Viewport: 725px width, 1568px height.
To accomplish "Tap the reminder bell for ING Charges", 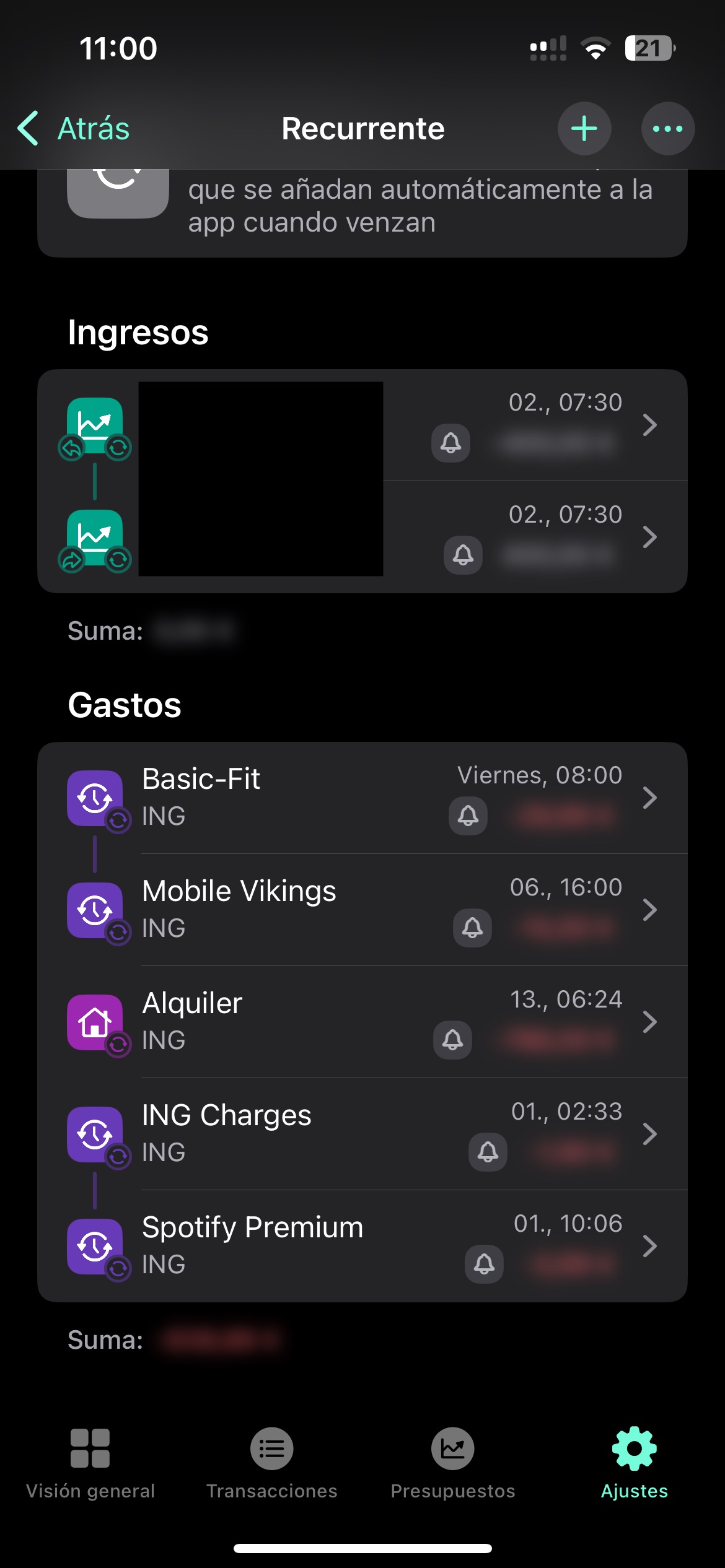I will coord(488,1152).
